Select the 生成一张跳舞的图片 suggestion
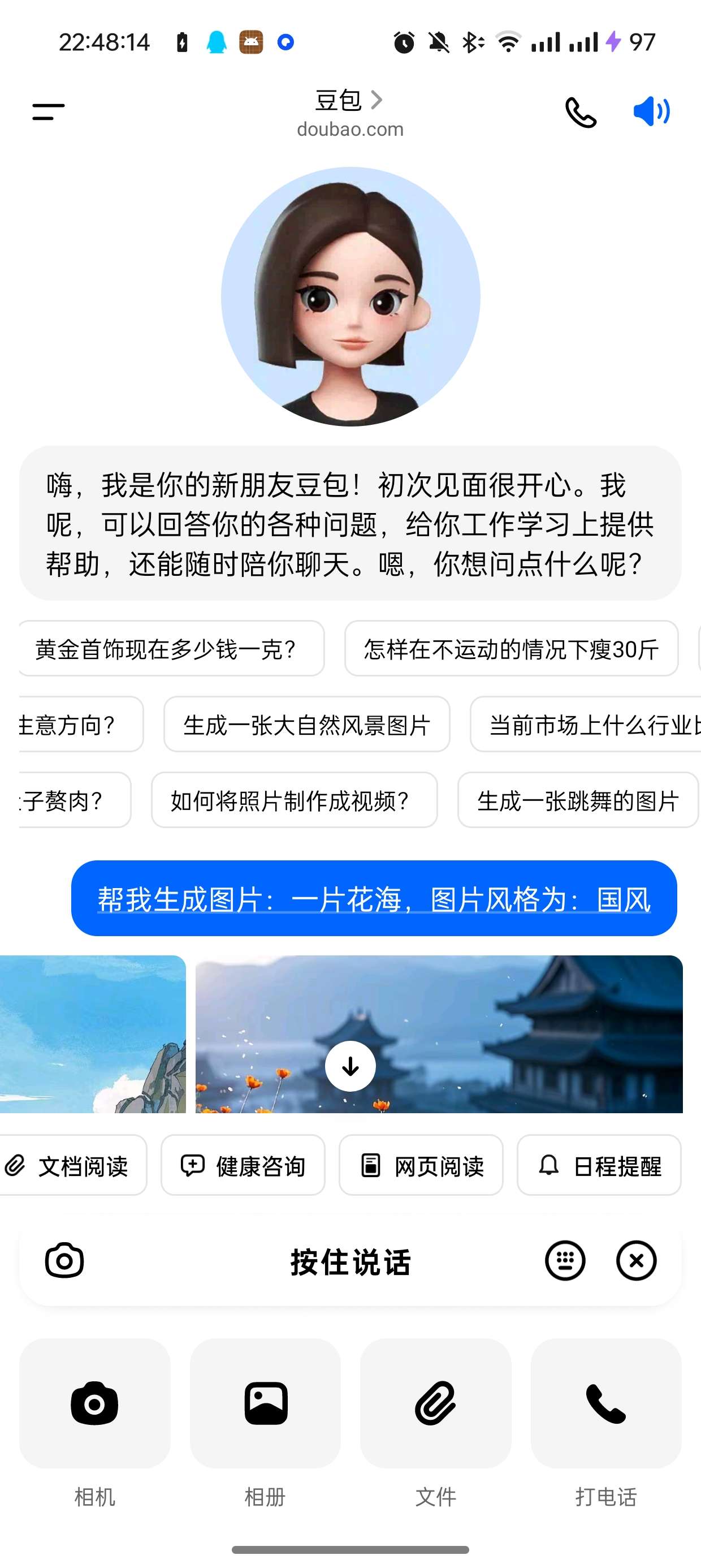This screenshot has width=701, height=1568. 577,800
